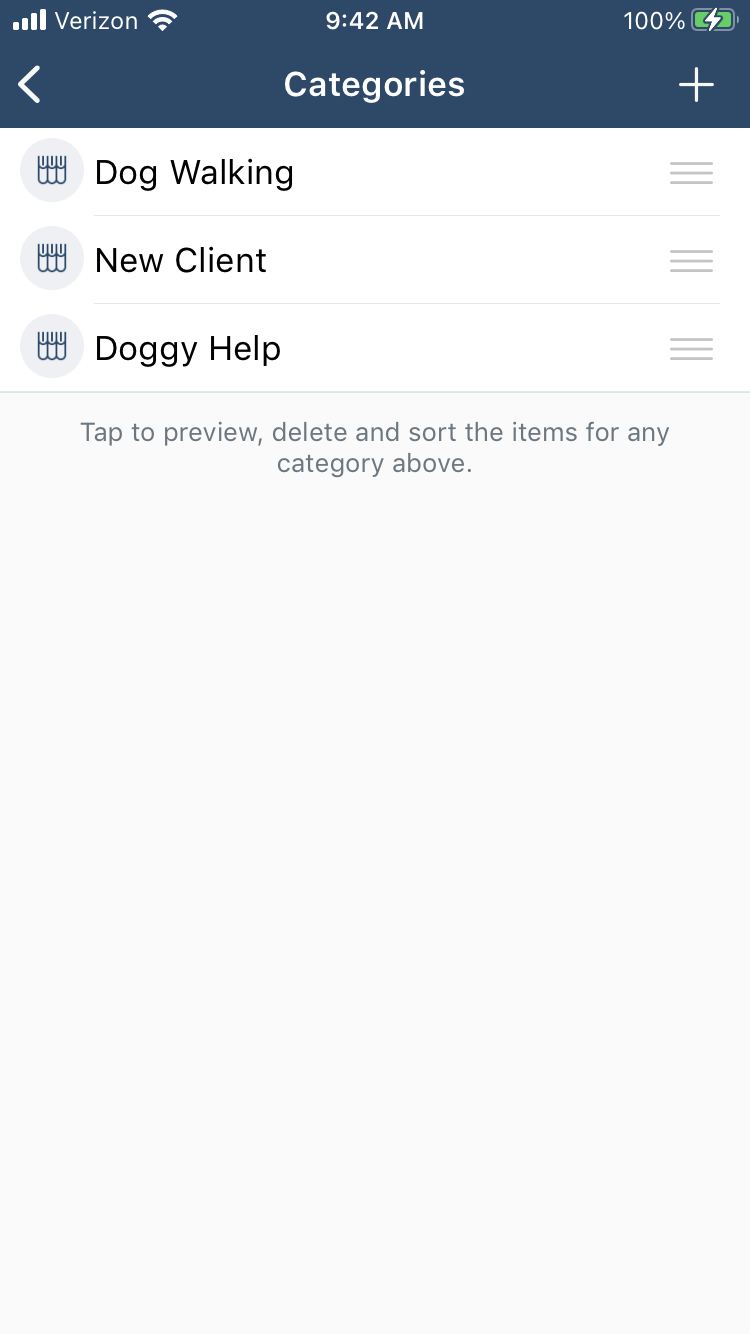Add a new category with plus icon

(696, 85)
